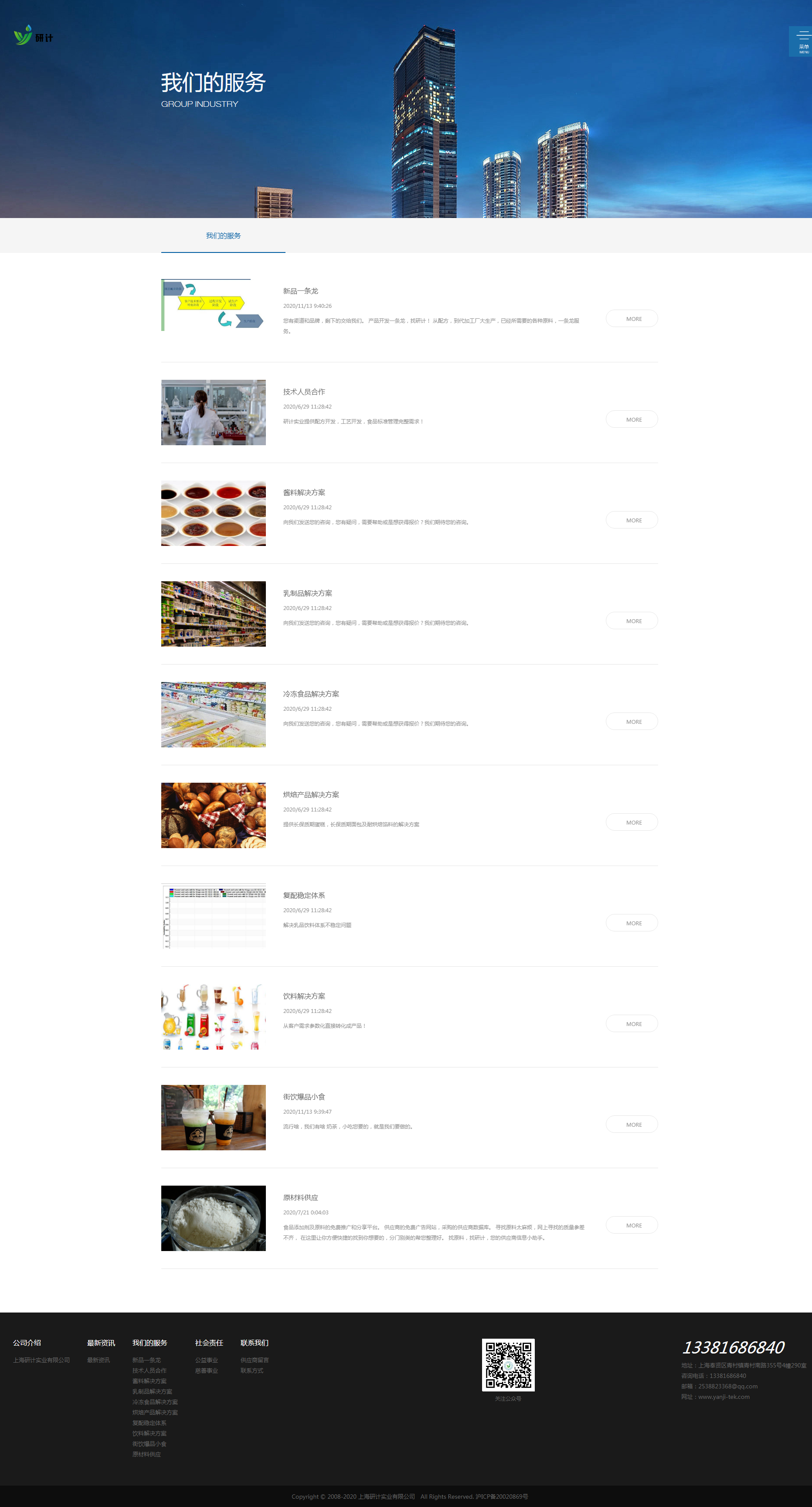Open footer link 慈善事业
812x1507 pixels.
coord(206,1371)
